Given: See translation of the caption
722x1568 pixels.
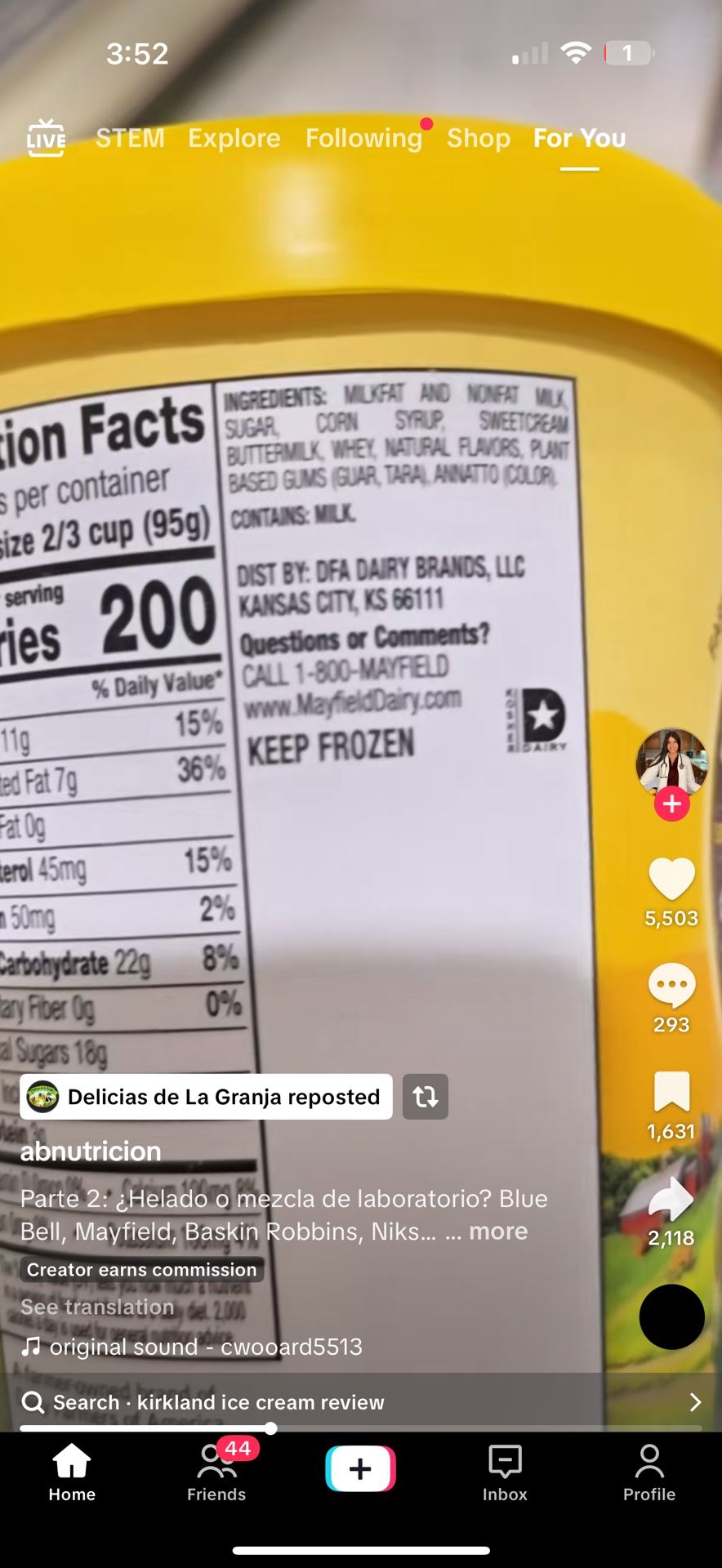Looking at the screenshot, I should (x=97, y=1307).
